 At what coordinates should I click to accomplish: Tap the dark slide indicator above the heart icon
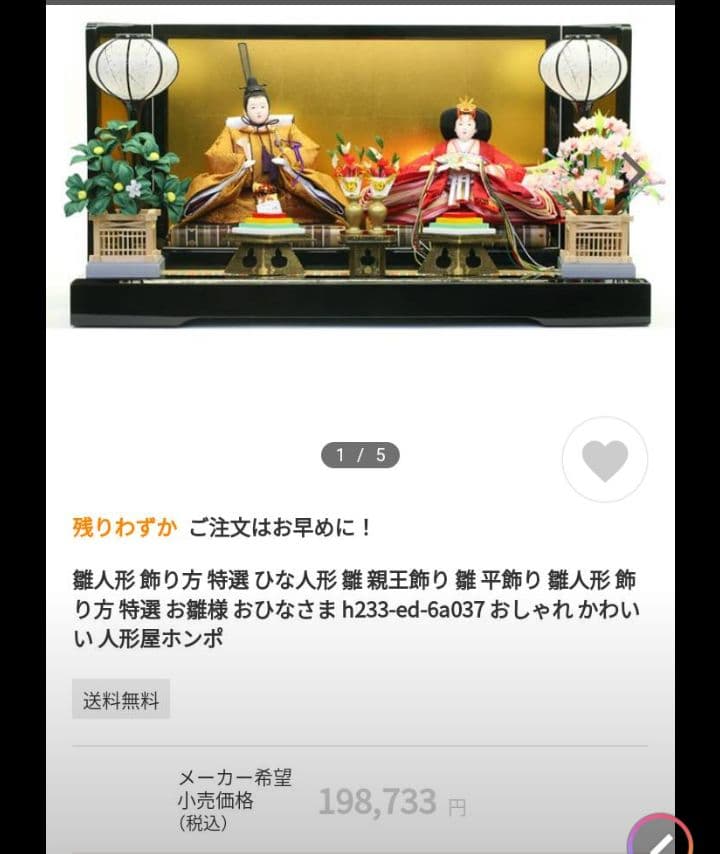[360, 453]
